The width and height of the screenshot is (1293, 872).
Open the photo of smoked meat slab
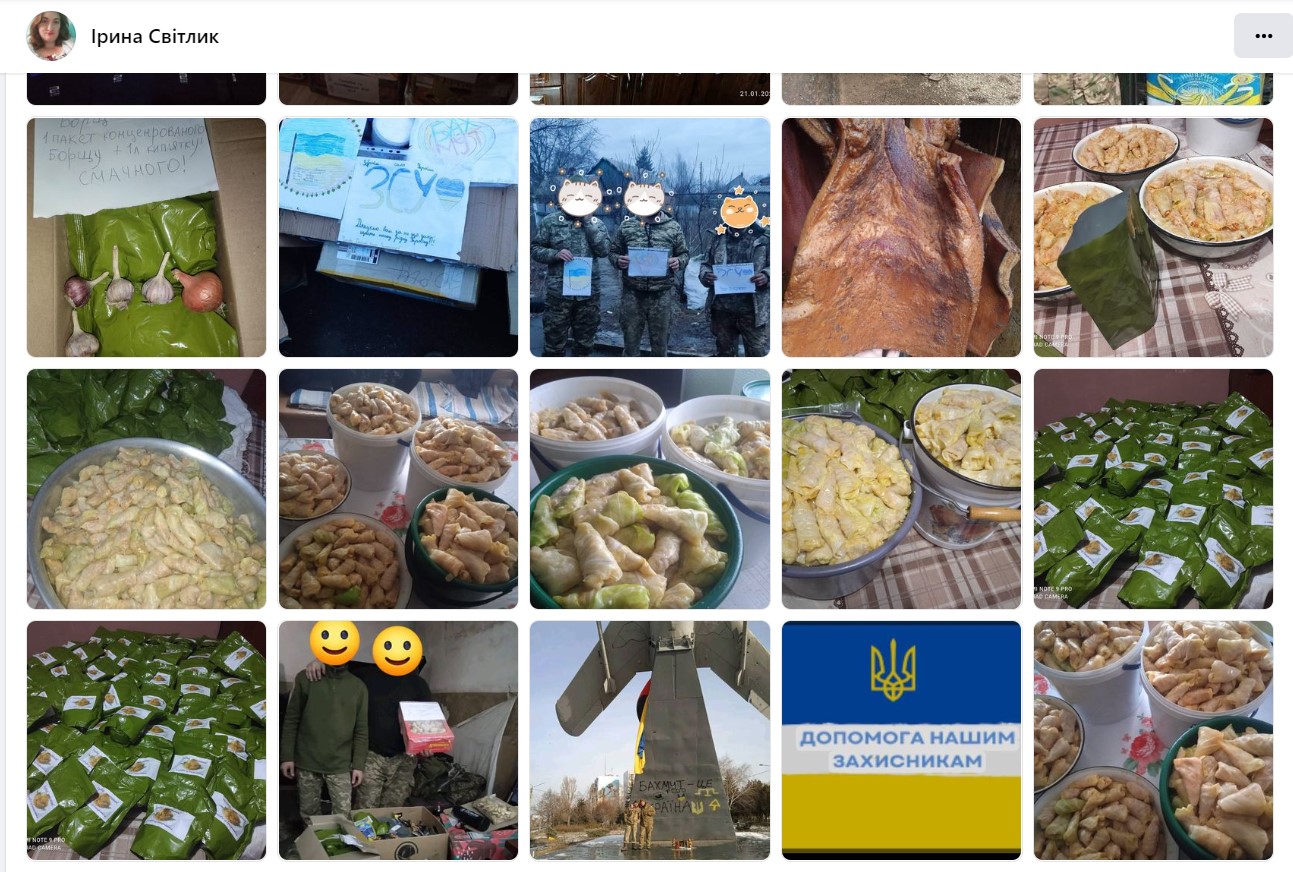tap(901, 237)
